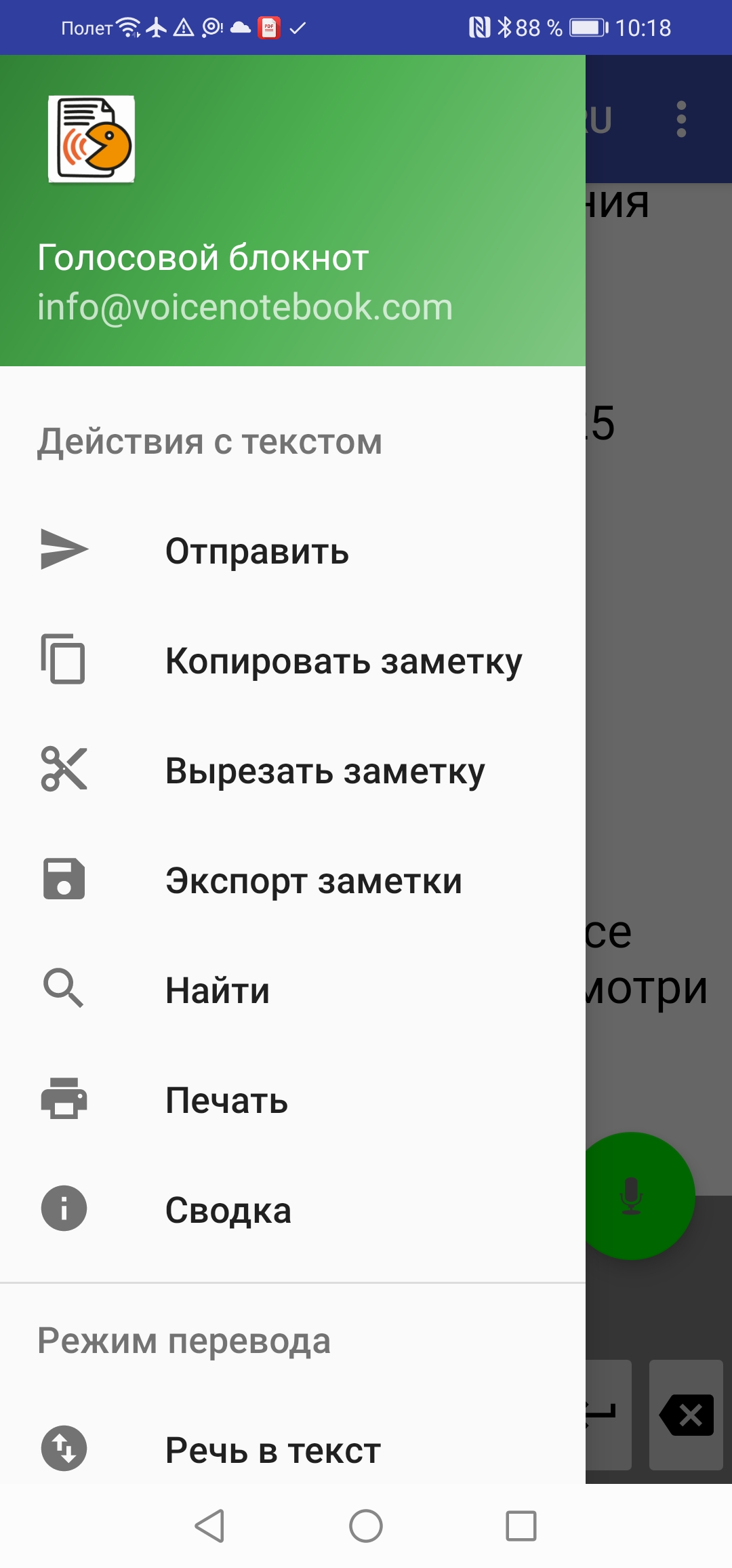Go to the home screen
The height and width of the screenshot is (1568, 732).
pyautogui.click(x=366, y=1526)
